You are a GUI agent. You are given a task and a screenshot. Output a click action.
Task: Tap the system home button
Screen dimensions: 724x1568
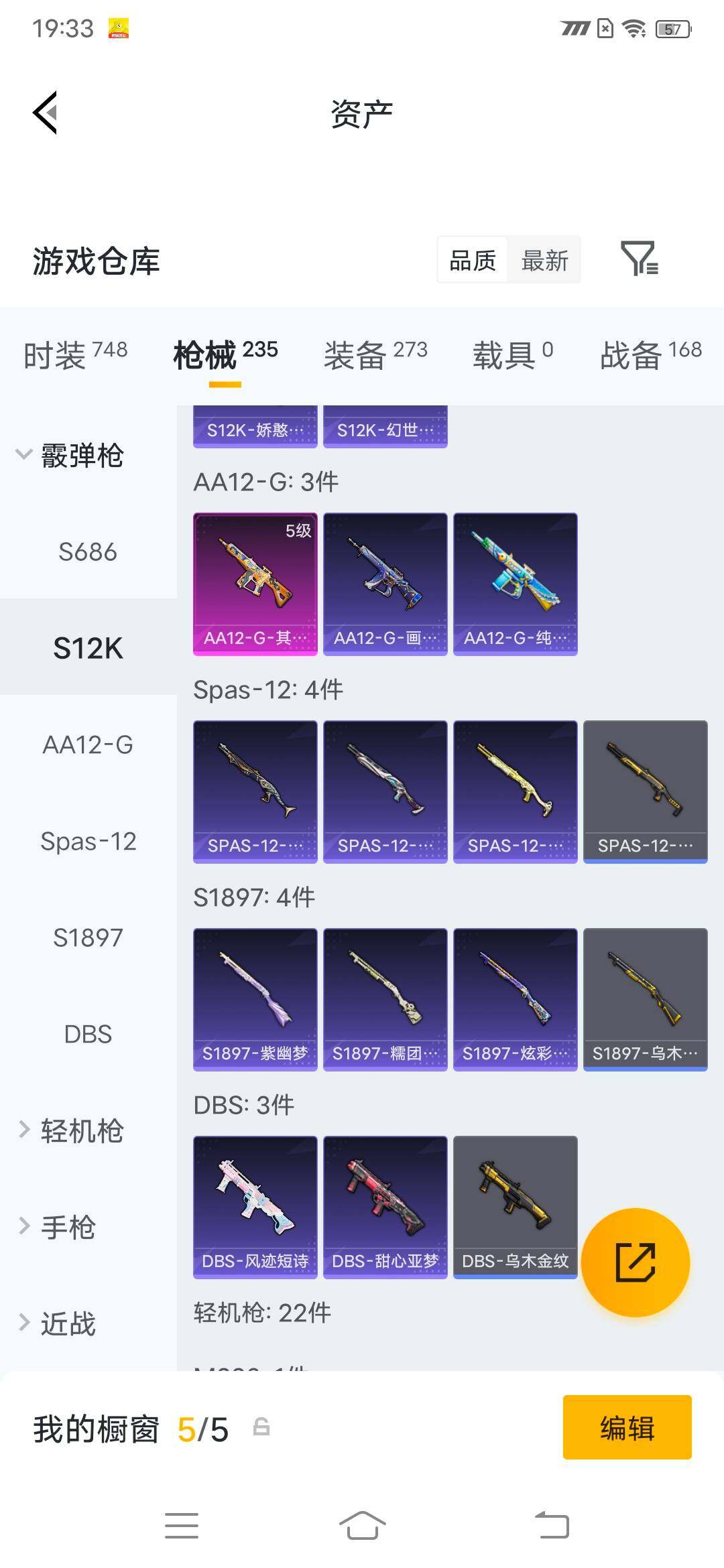[x=362, y=1526]
